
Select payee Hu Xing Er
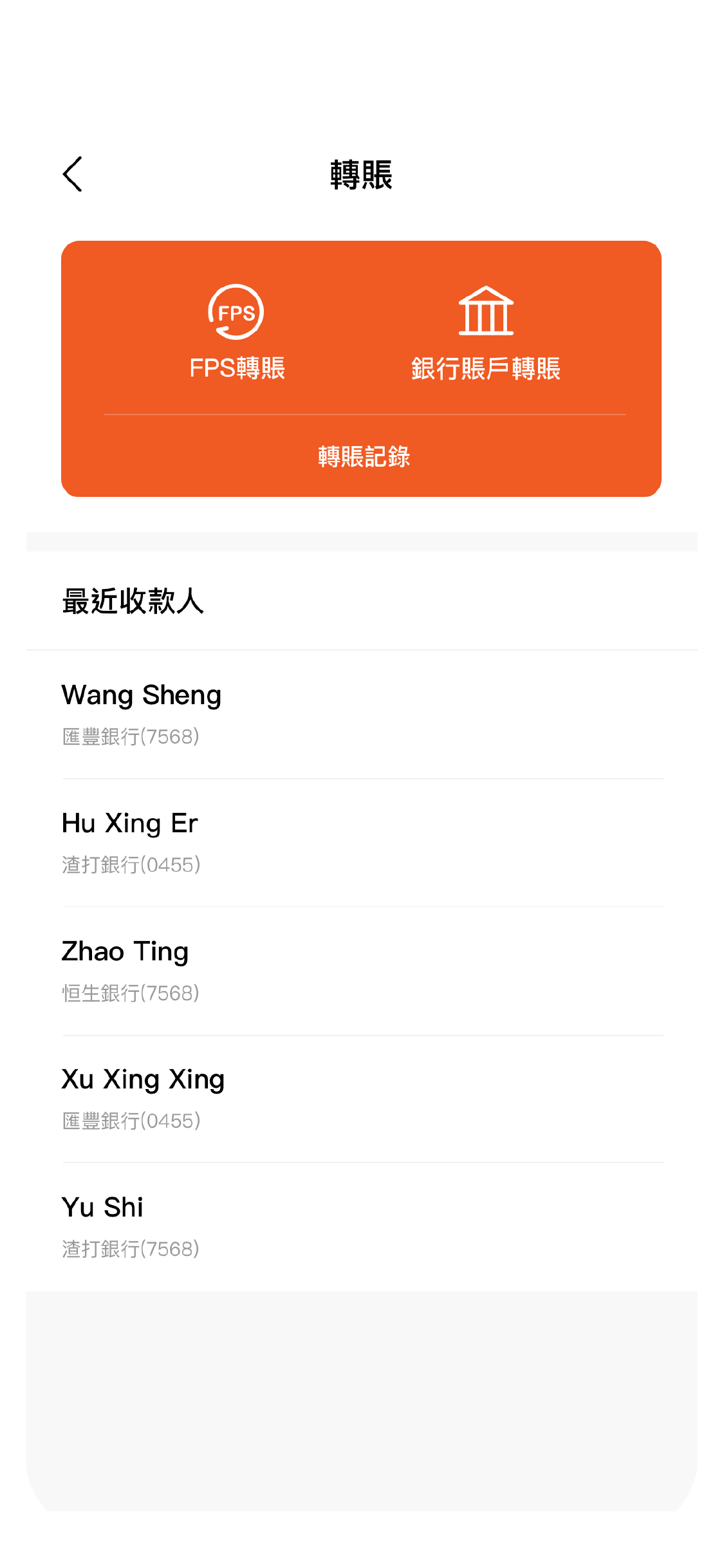(x=362, y=843)
